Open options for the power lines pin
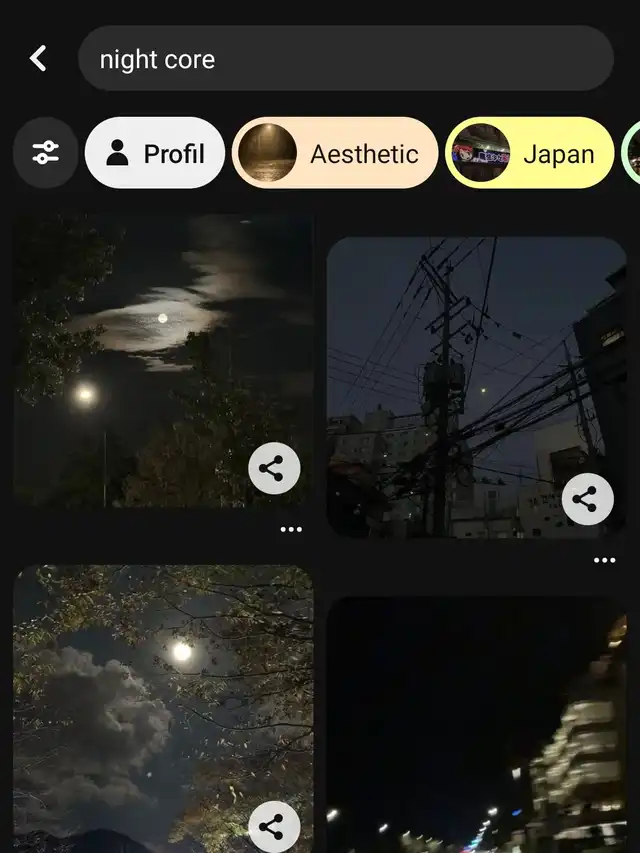The image size is (640, 853). pyautogui.click(x=604, y=560)
